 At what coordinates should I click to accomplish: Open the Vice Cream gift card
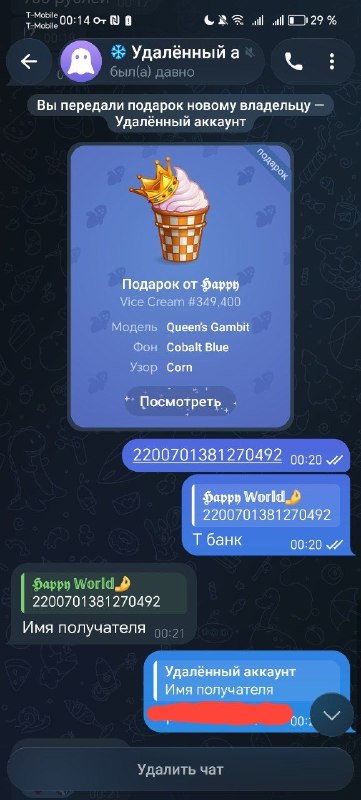[x=180, y=286]
